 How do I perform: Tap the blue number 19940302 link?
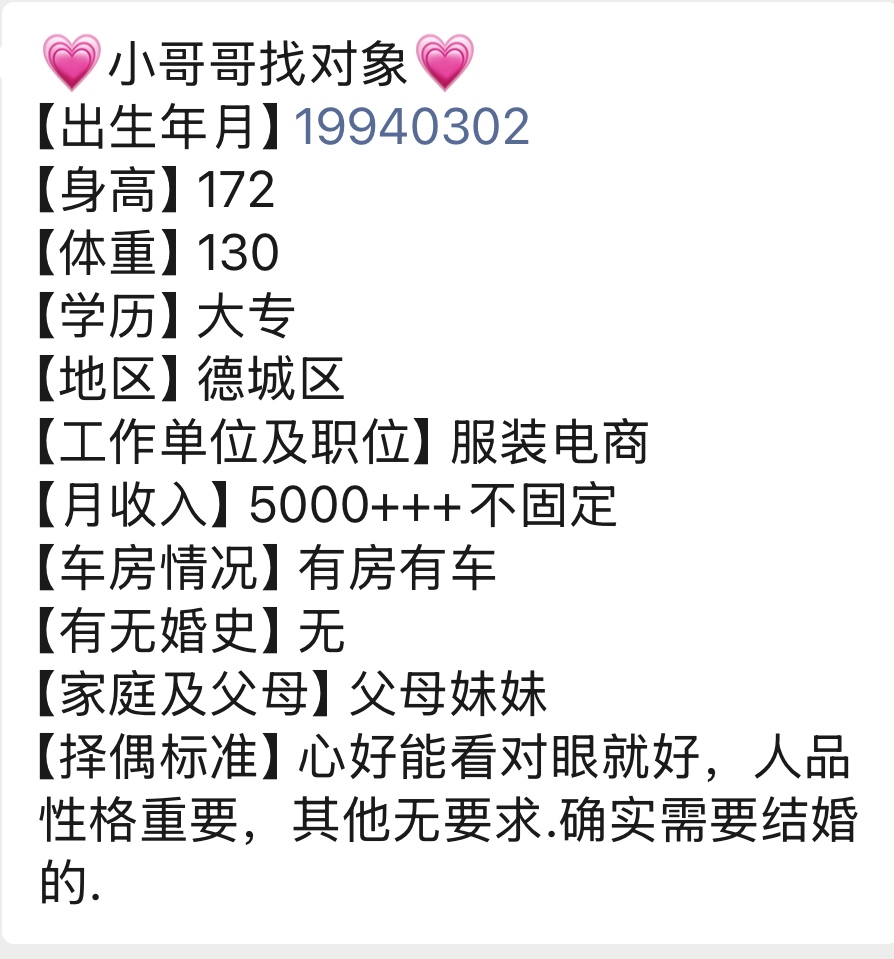[411, 127]
